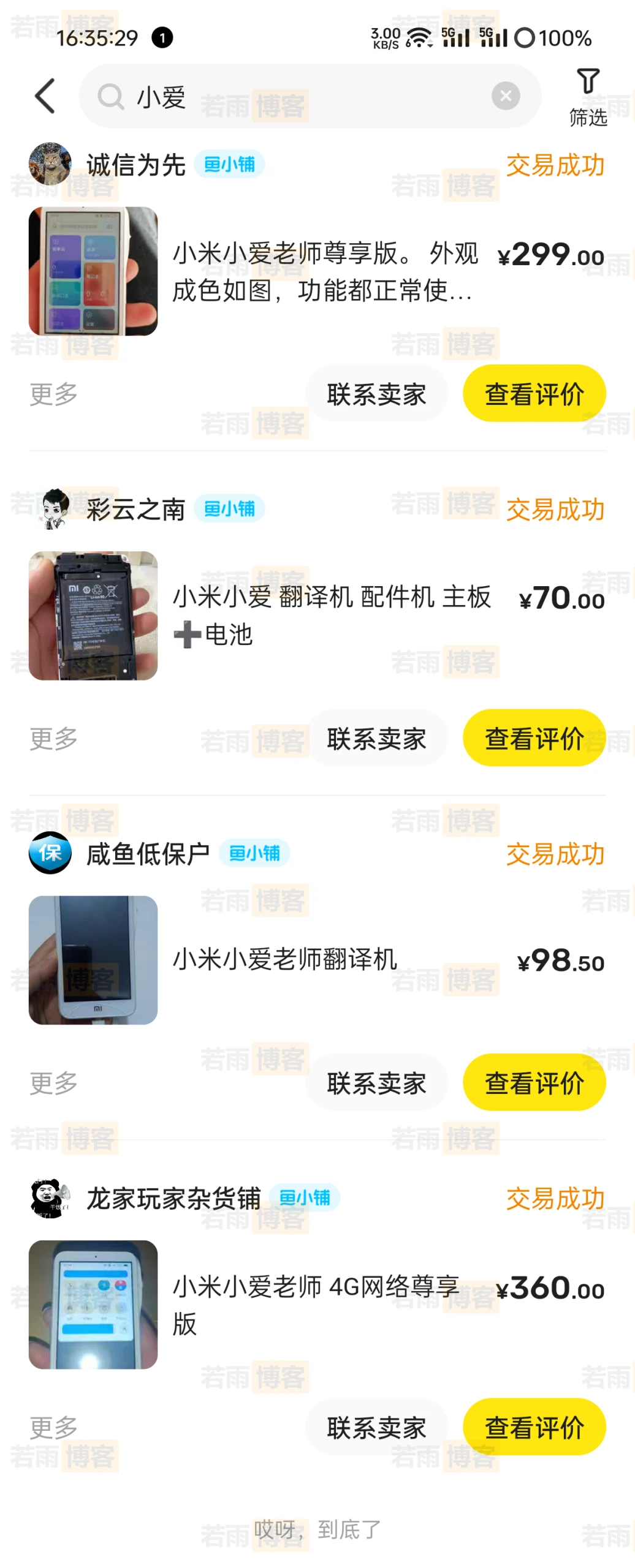Contact seller 咸鱼低保户 about the order

pos(376,1083)
